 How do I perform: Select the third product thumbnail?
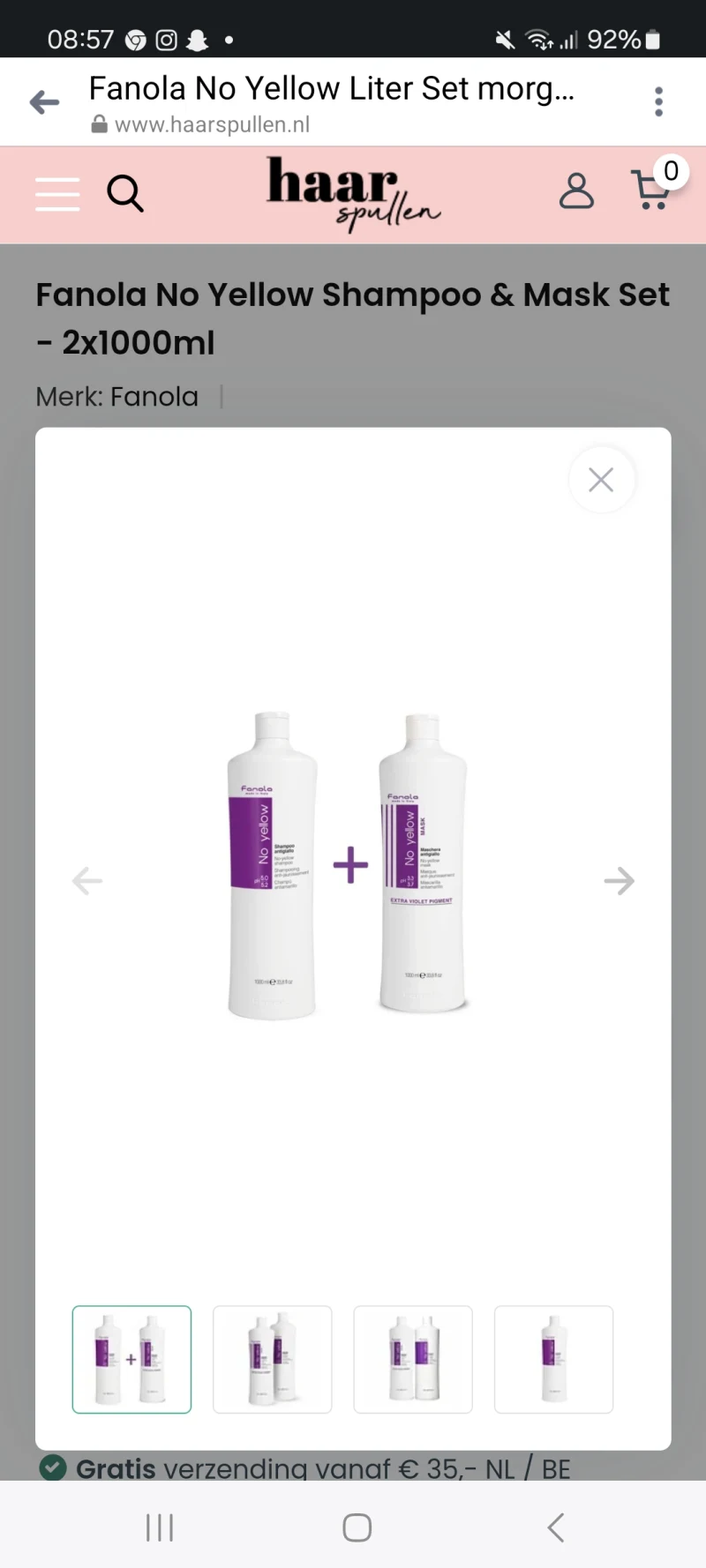click(413, 1359)
